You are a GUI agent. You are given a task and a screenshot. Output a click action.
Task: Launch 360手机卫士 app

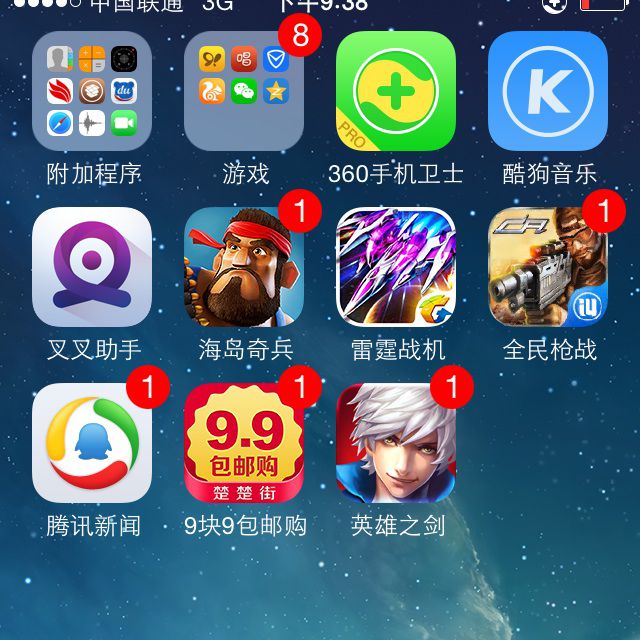click(396, 91)
